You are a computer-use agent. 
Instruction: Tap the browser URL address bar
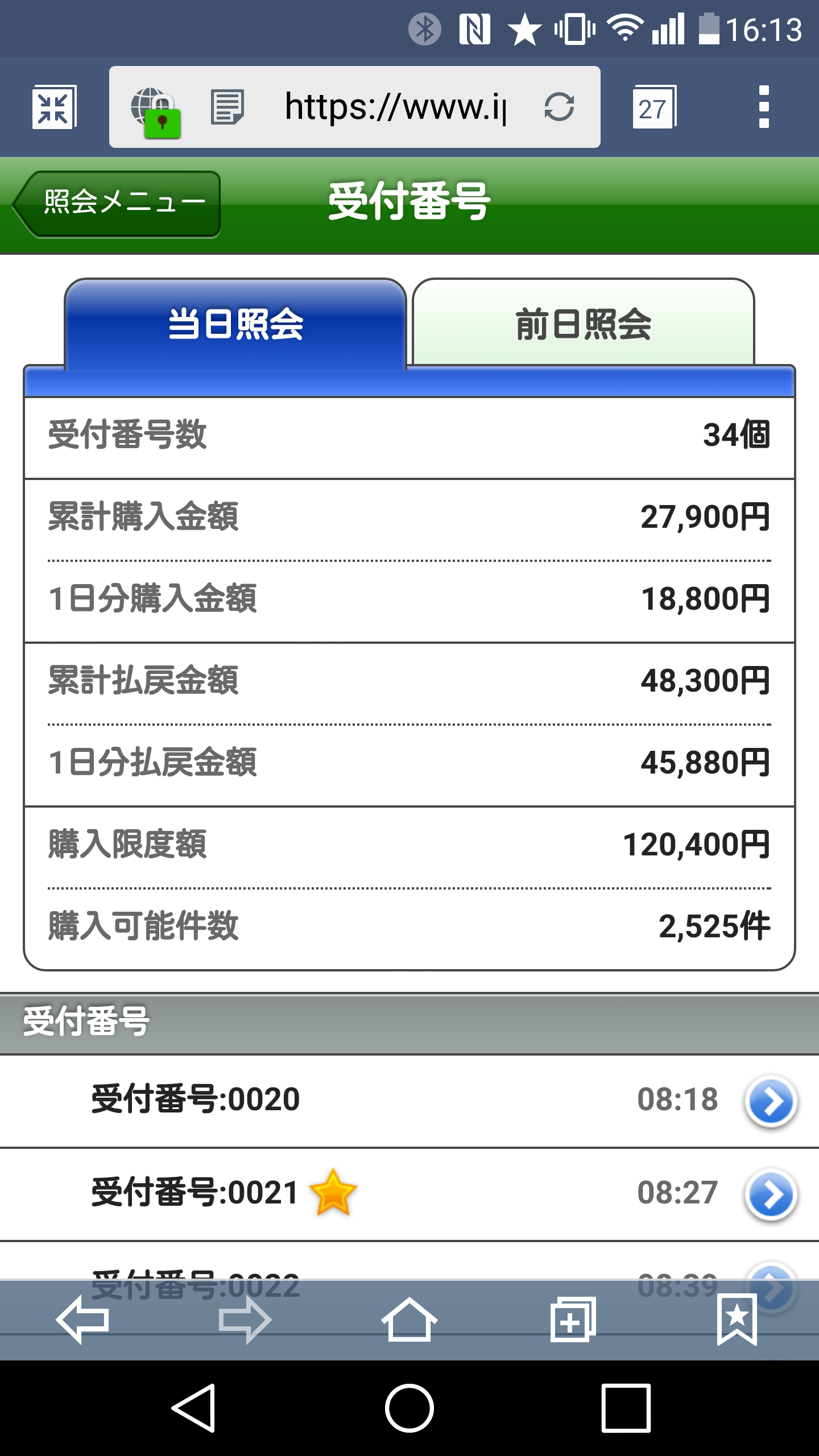click(395, 107)
